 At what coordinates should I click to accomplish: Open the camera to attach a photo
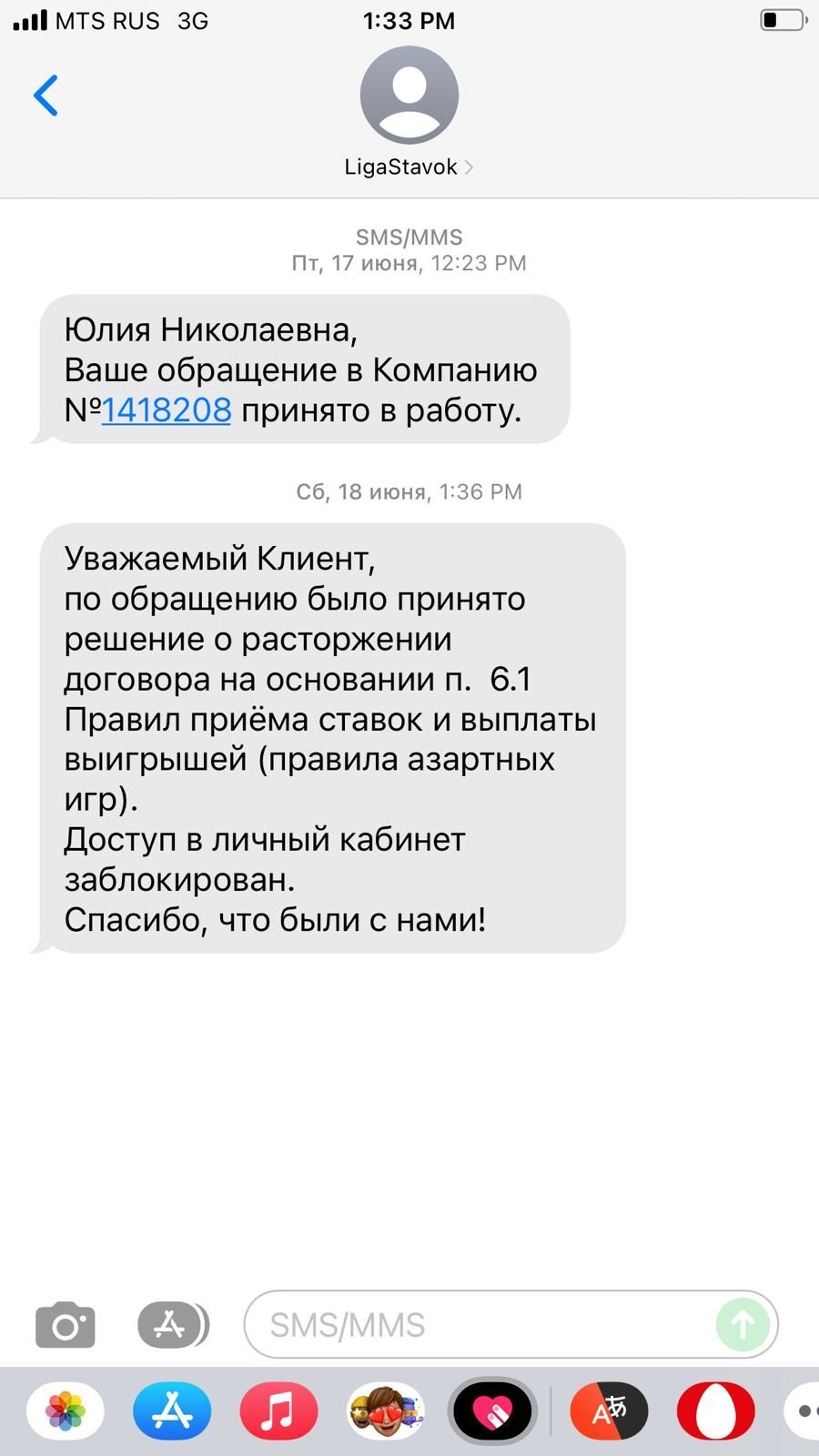65,1325
